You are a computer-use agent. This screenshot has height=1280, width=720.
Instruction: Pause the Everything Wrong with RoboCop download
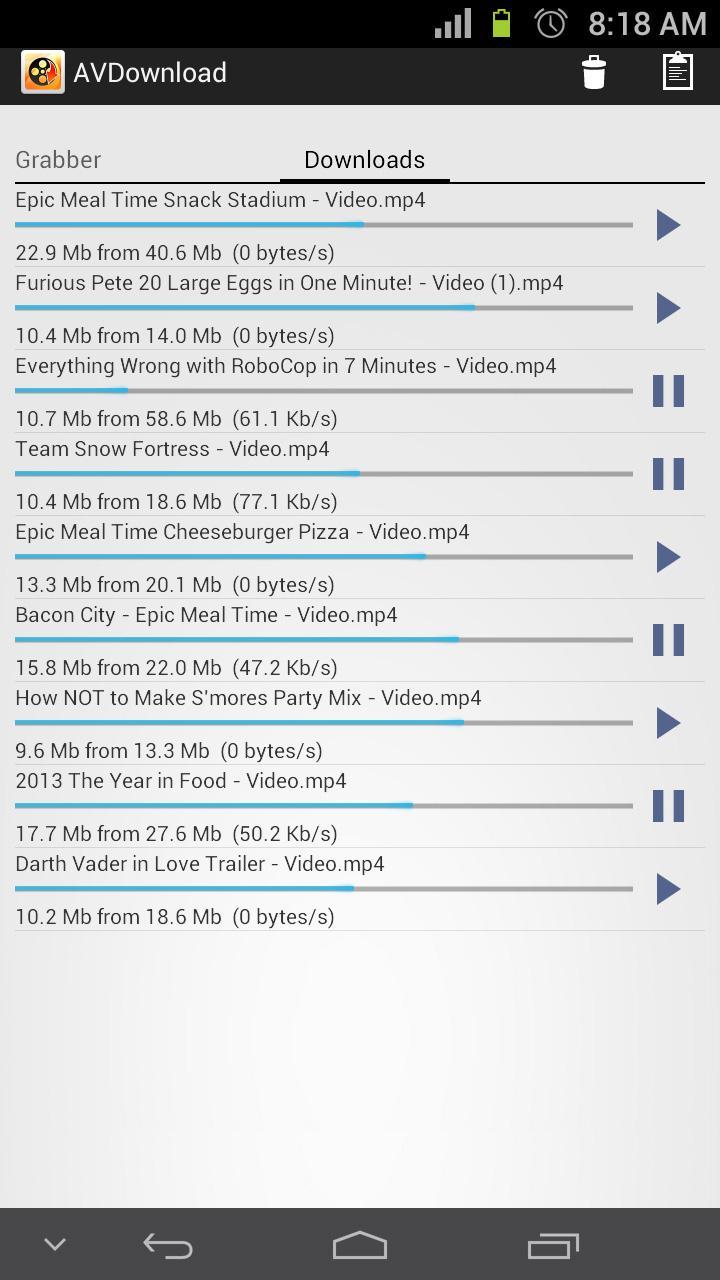(x=668, y=390)
